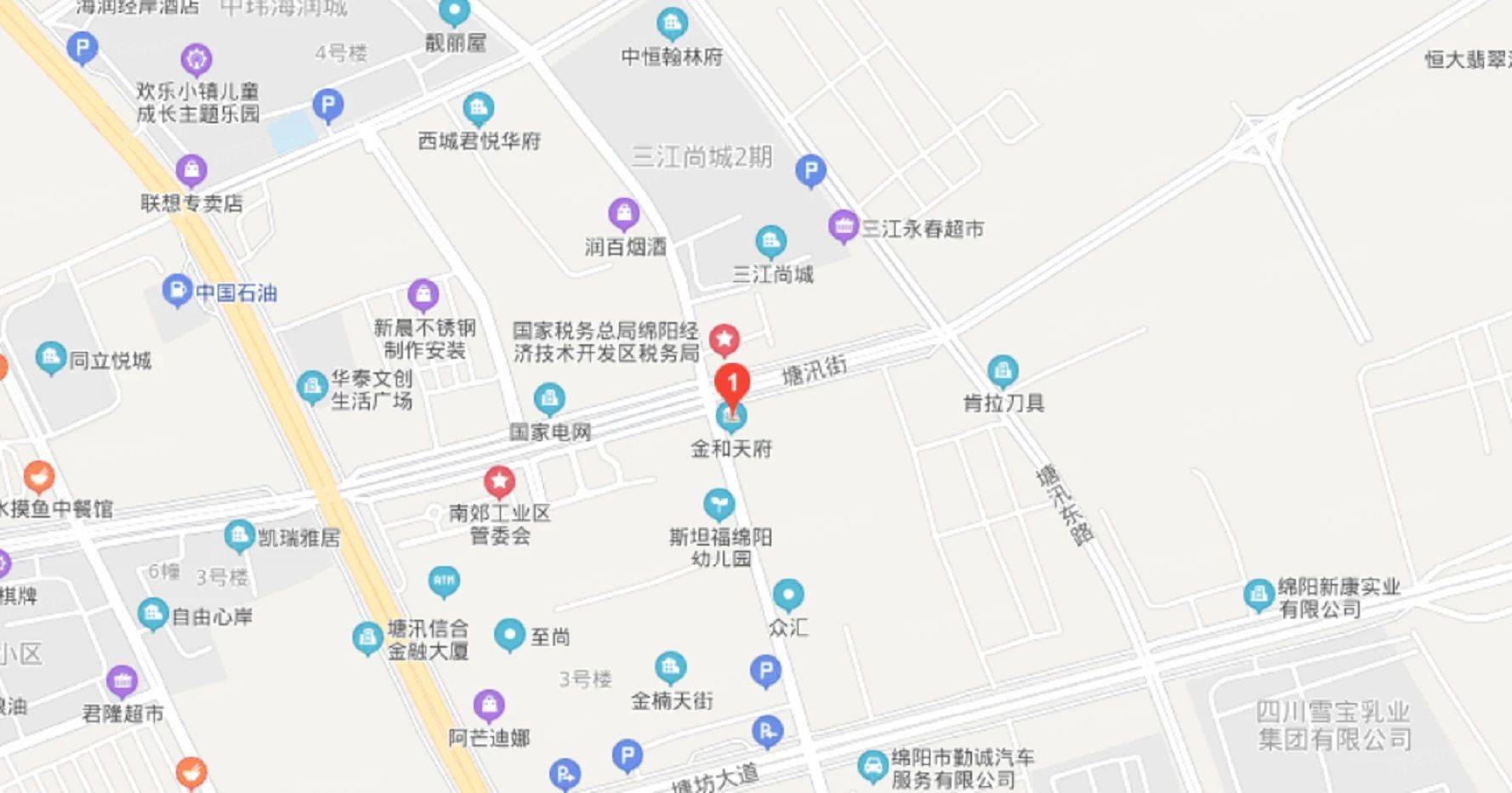Select the 西城君悦华府 marker
Viewport: 1512px width, 793px height.
pyautogui.click(x=478, y=109)
